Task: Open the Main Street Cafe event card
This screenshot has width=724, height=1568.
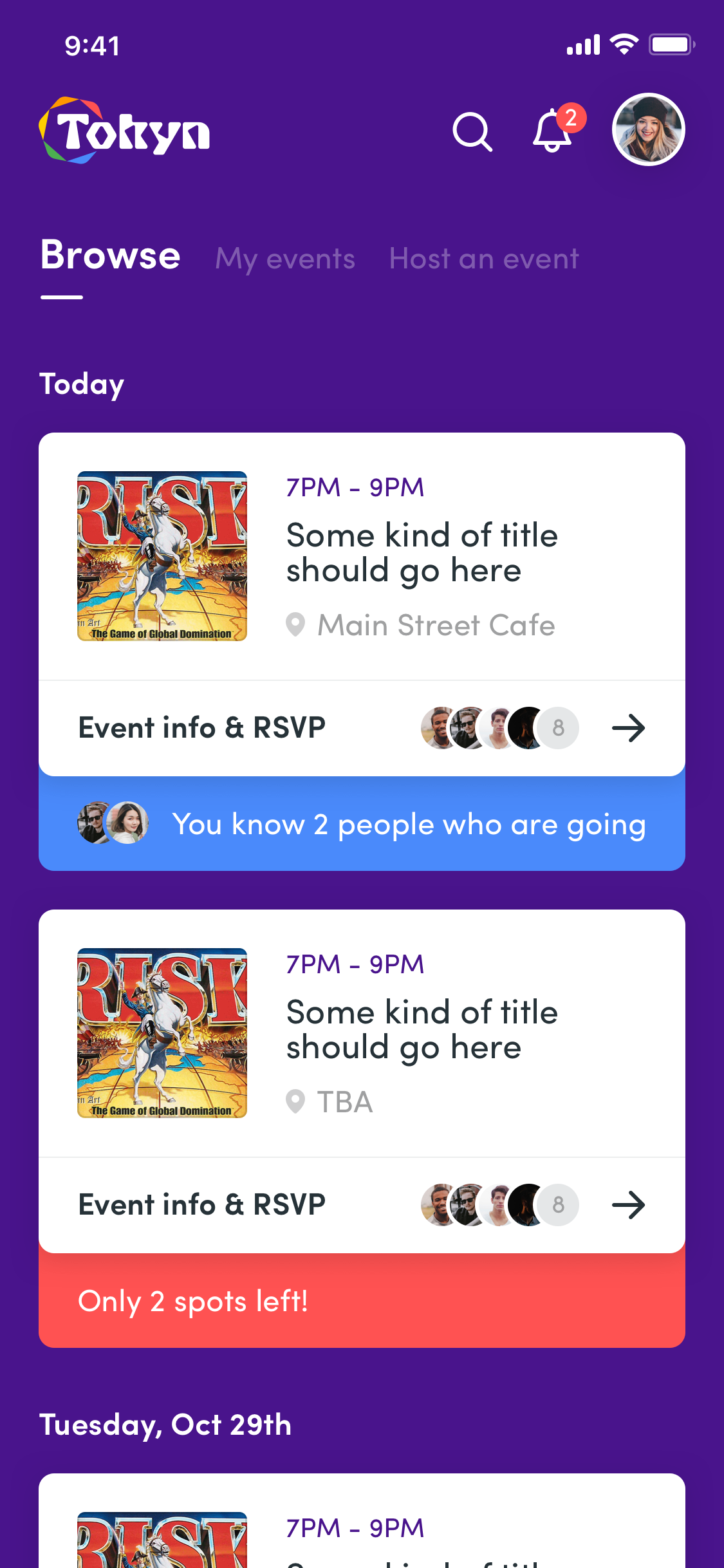Action: 362,556
